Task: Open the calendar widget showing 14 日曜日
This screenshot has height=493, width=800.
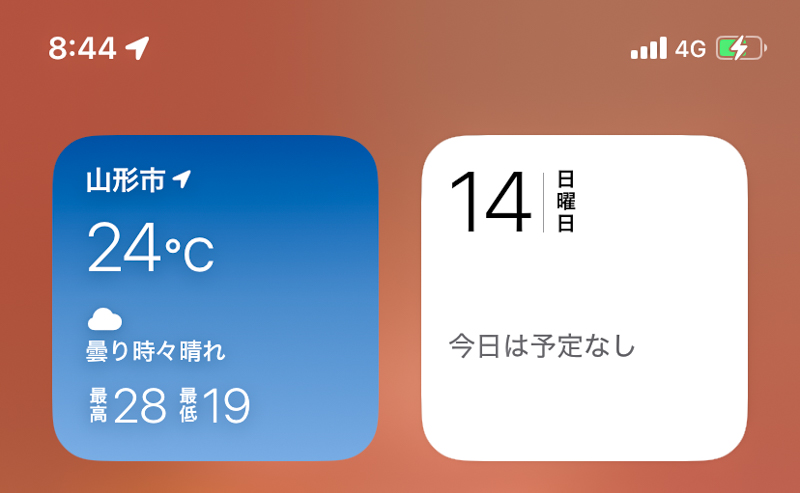Action: pos(584,298)
